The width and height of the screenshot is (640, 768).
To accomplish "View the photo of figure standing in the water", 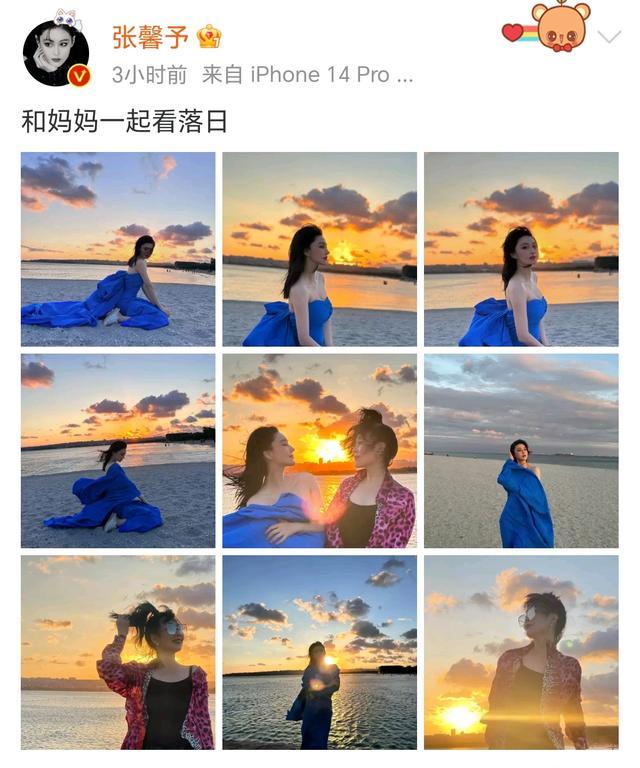I will (x=319, y=652).
